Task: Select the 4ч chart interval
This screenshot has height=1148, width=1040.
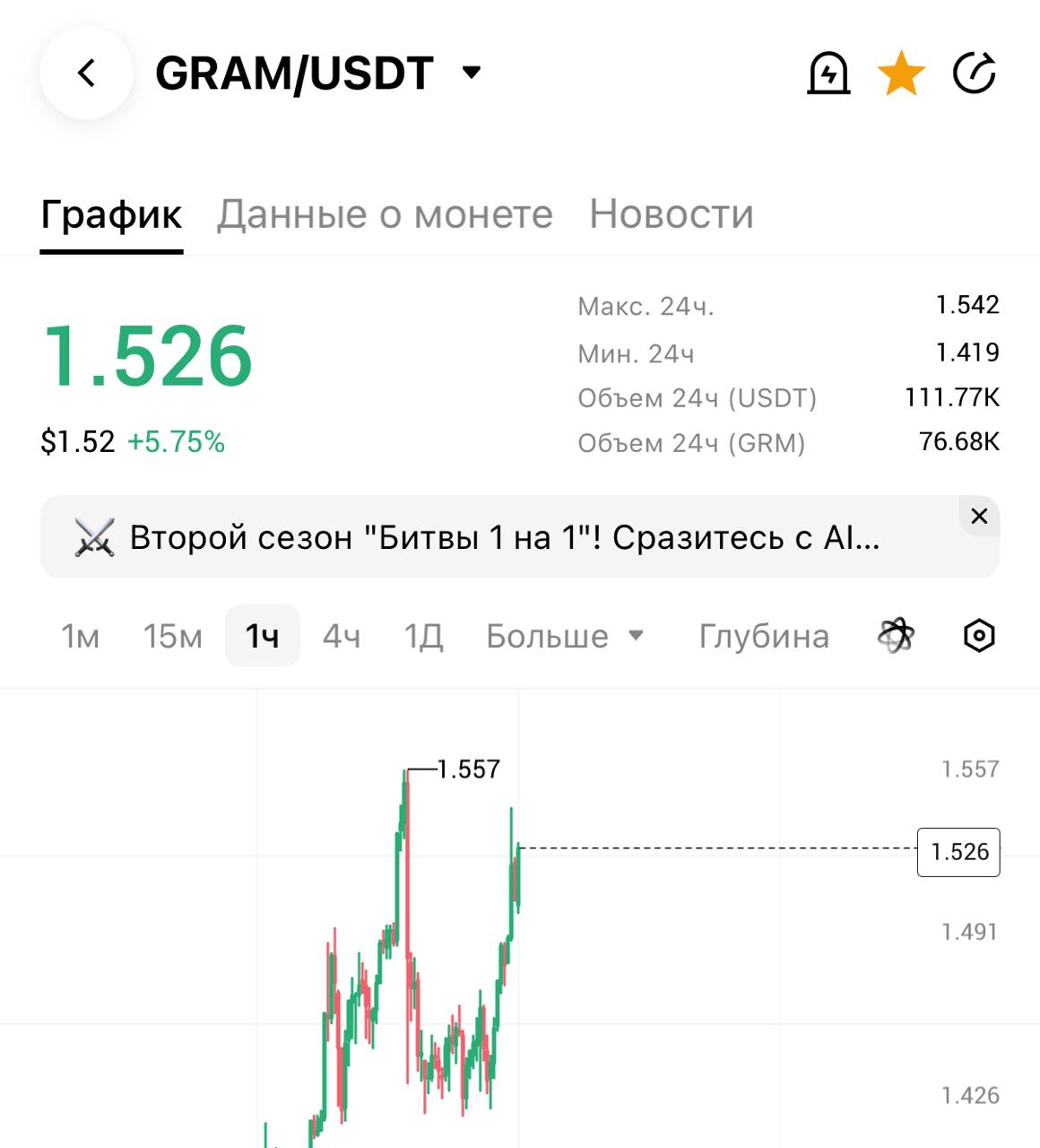Action: coord(342,636)
